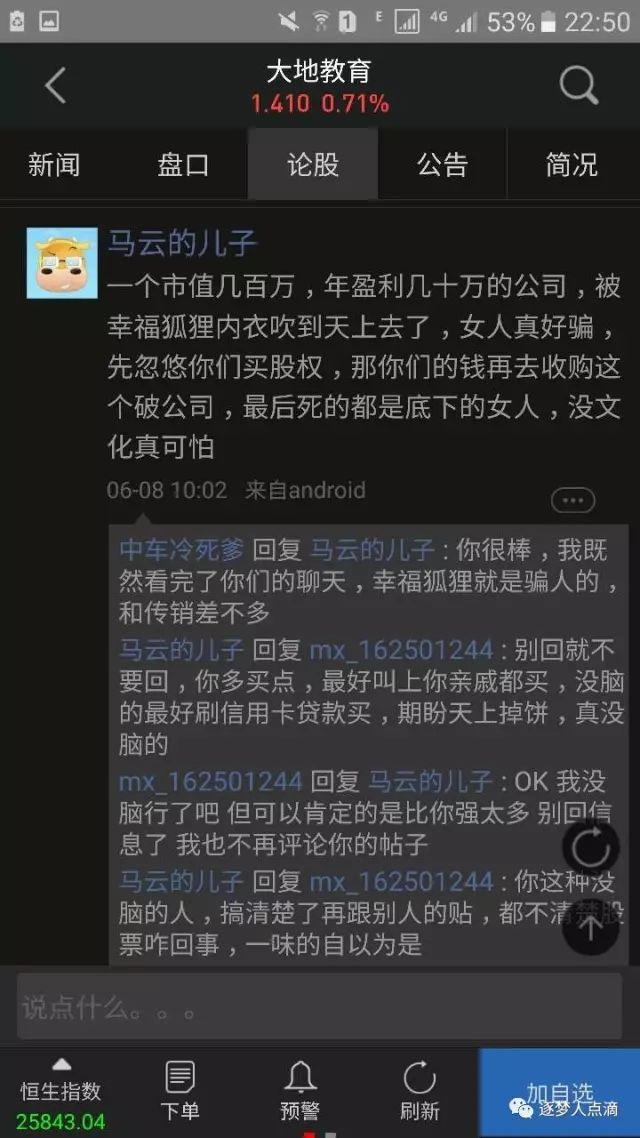Select the 论股 tab

point(313,164)
